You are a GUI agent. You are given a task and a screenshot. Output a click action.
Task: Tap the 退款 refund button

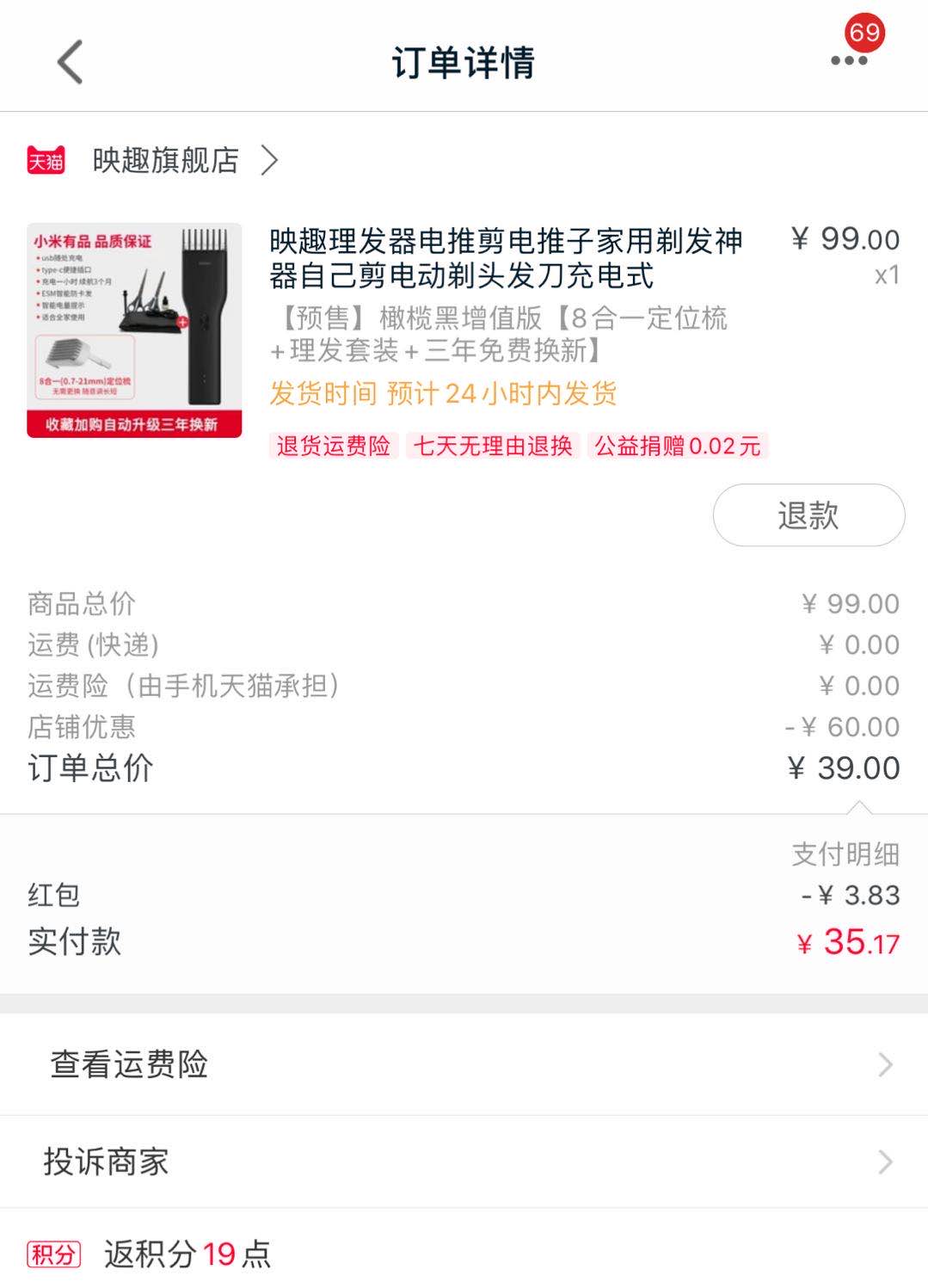tap(808, 515)
